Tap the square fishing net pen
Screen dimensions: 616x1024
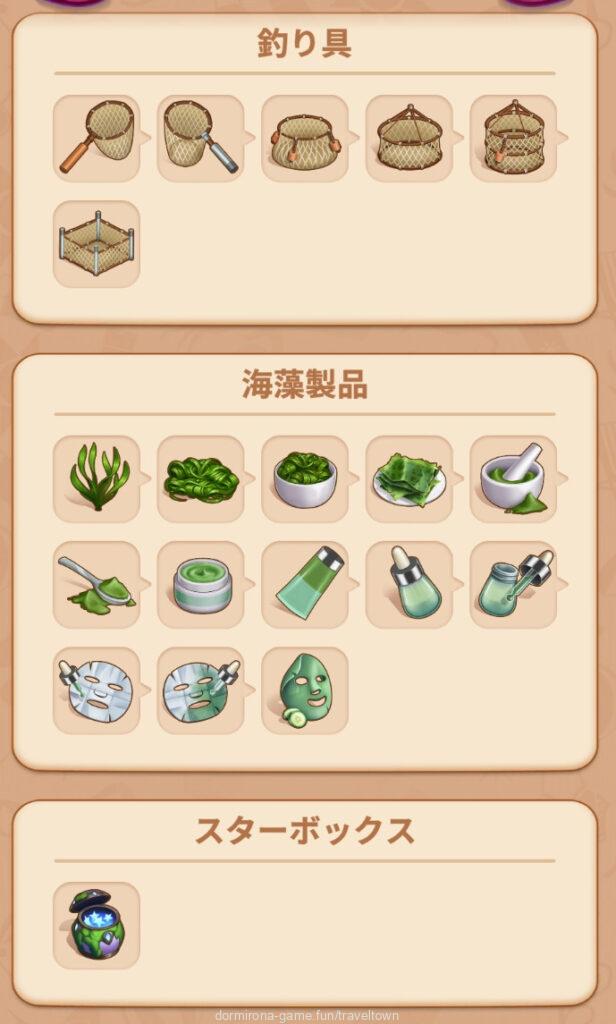[x=96, y=243]
